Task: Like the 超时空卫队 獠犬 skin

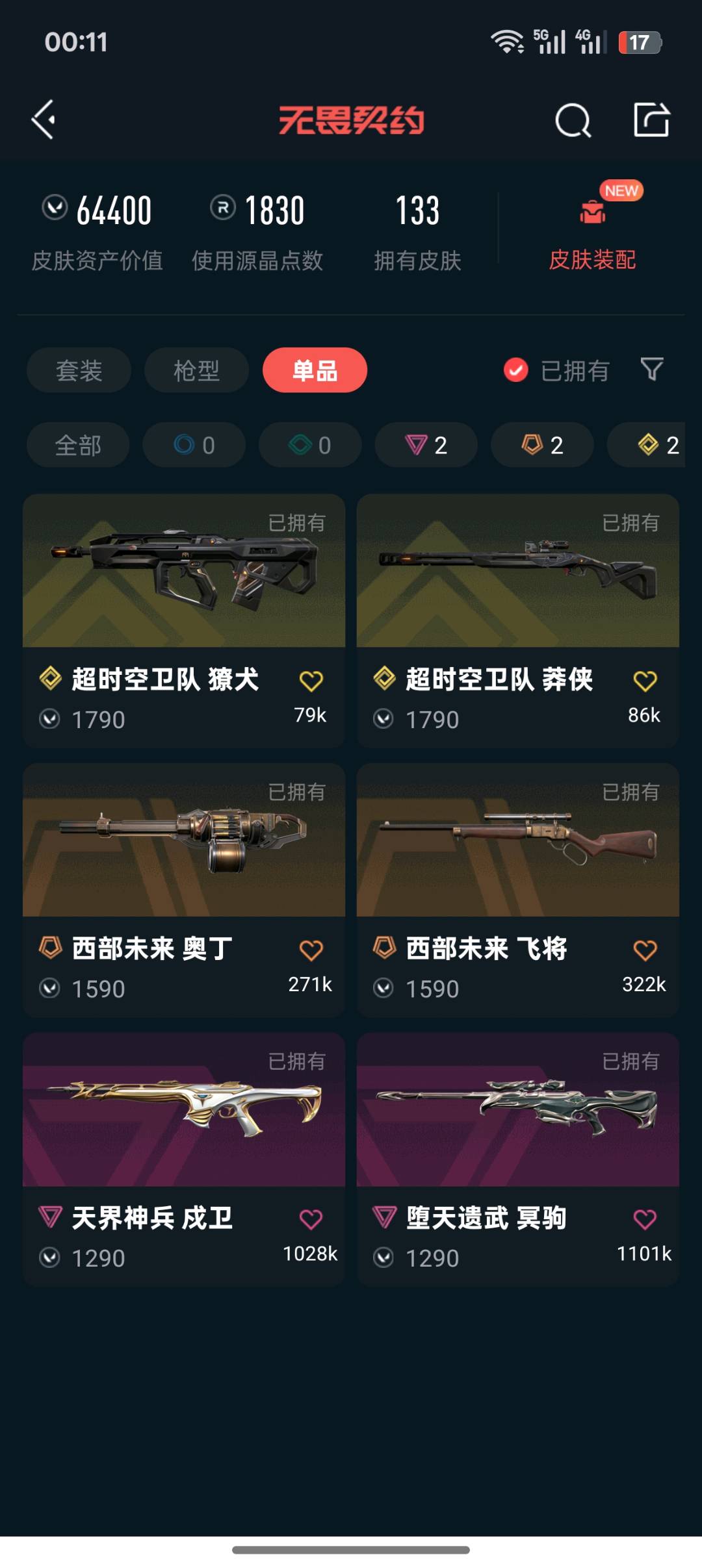Action: point(311,681)
